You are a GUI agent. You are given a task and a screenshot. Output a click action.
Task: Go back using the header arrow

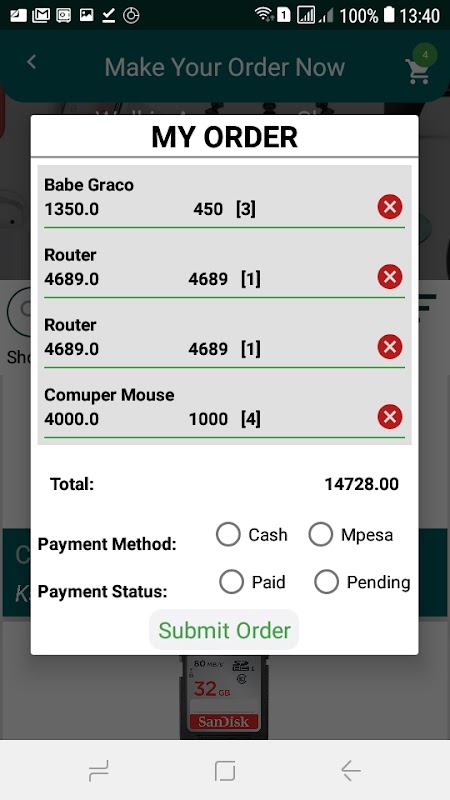tap(32, 62)
